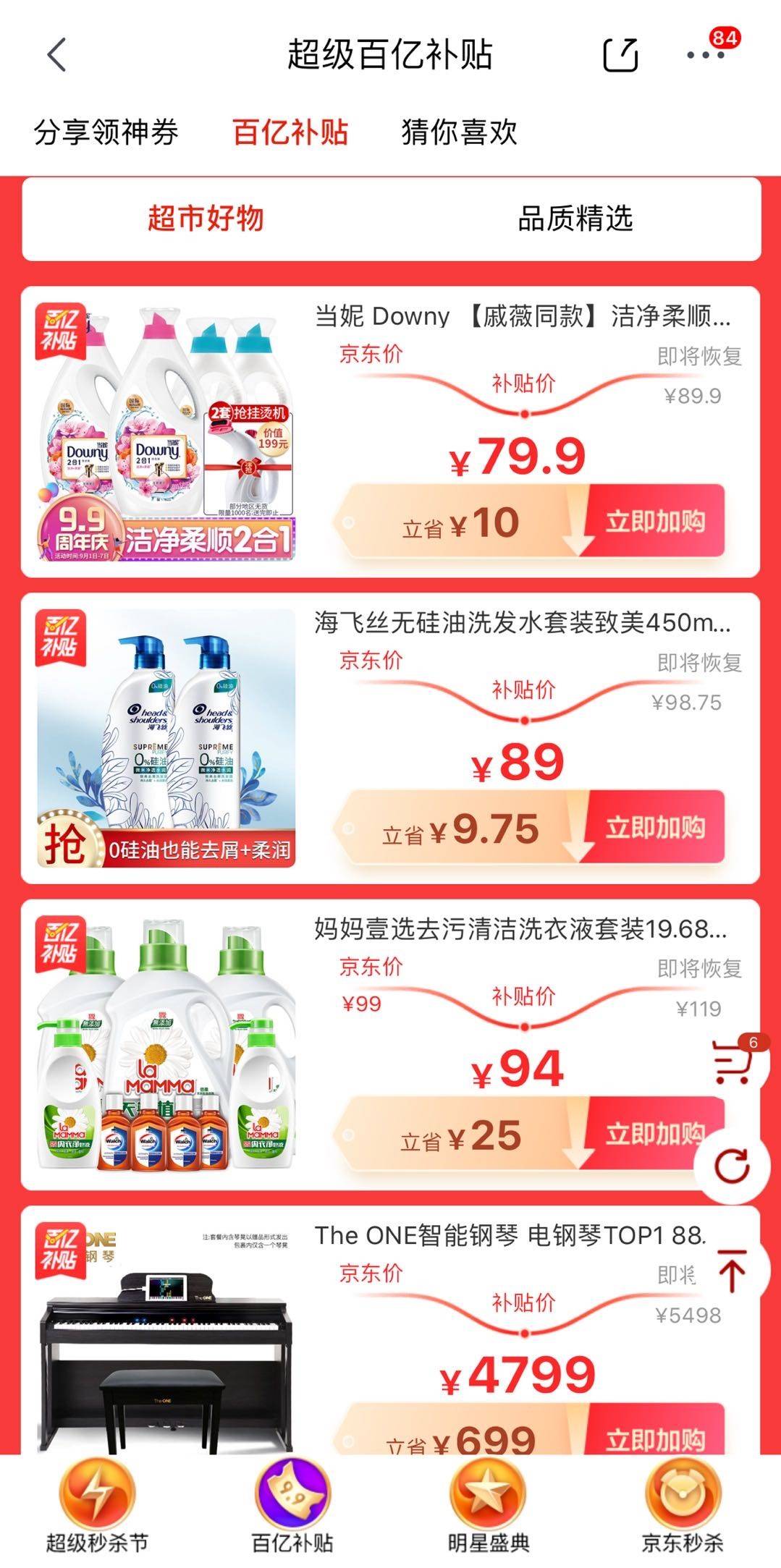Image resolution: width=781 pixels, height=1568 pixels.
Task: Select the 超市好物 segment
Action: [206, 218]
